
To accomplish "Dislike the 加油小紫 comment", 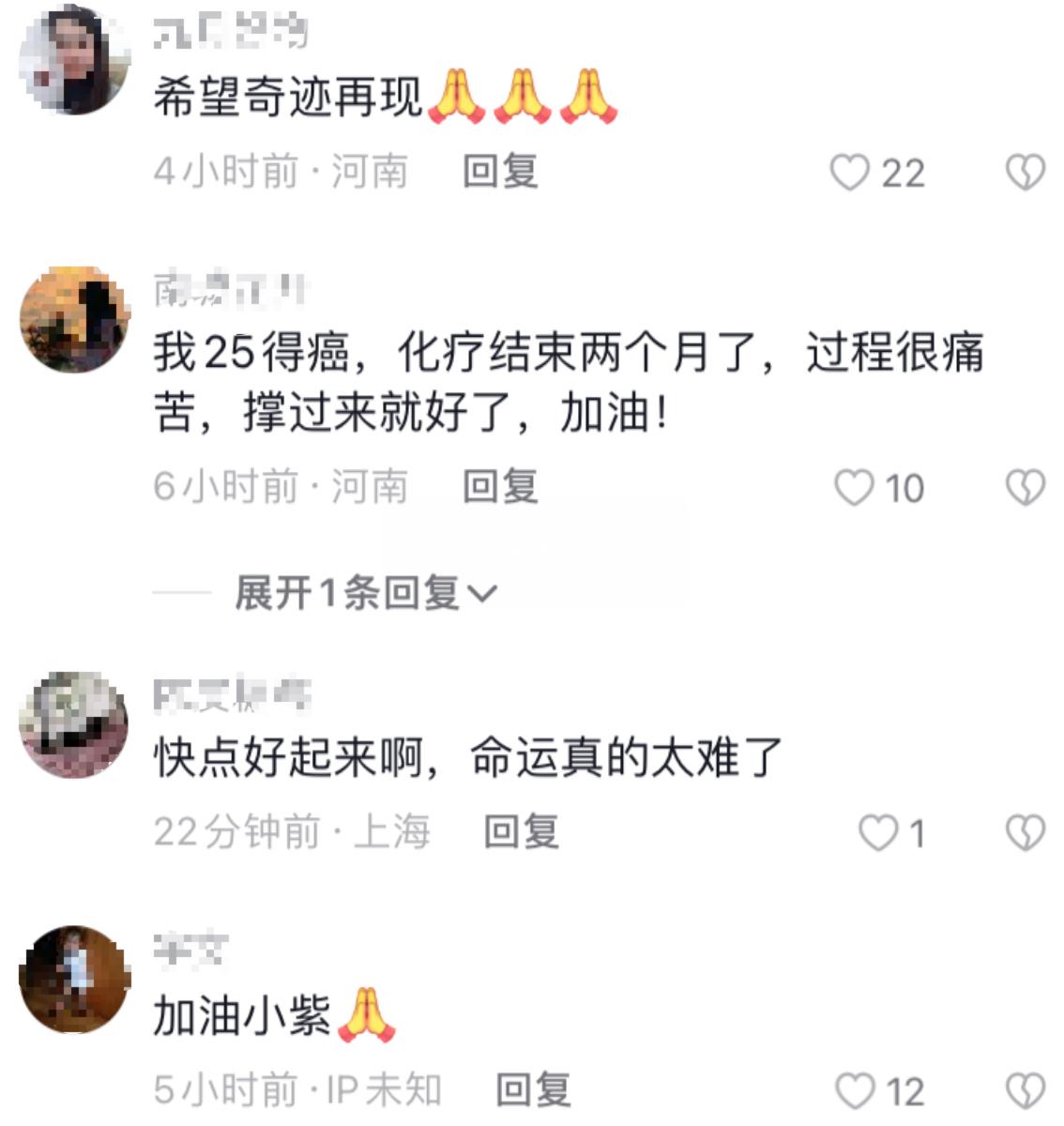I will pos(1025,1091).
